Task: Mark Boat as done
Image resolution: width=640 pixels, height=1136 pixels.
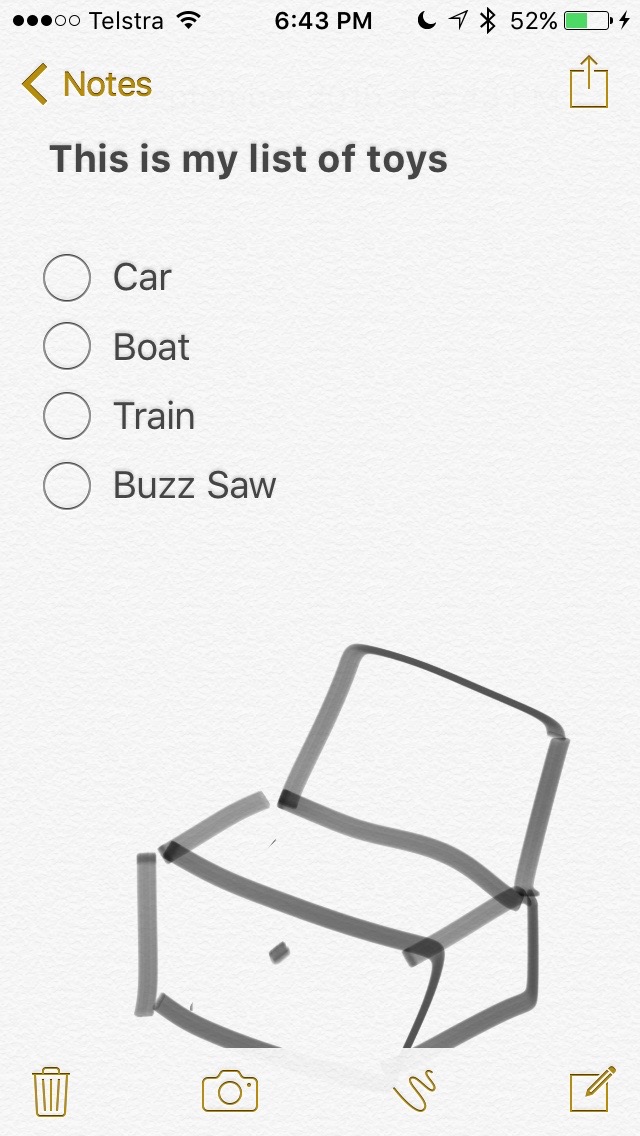Action: click(67, 346)
